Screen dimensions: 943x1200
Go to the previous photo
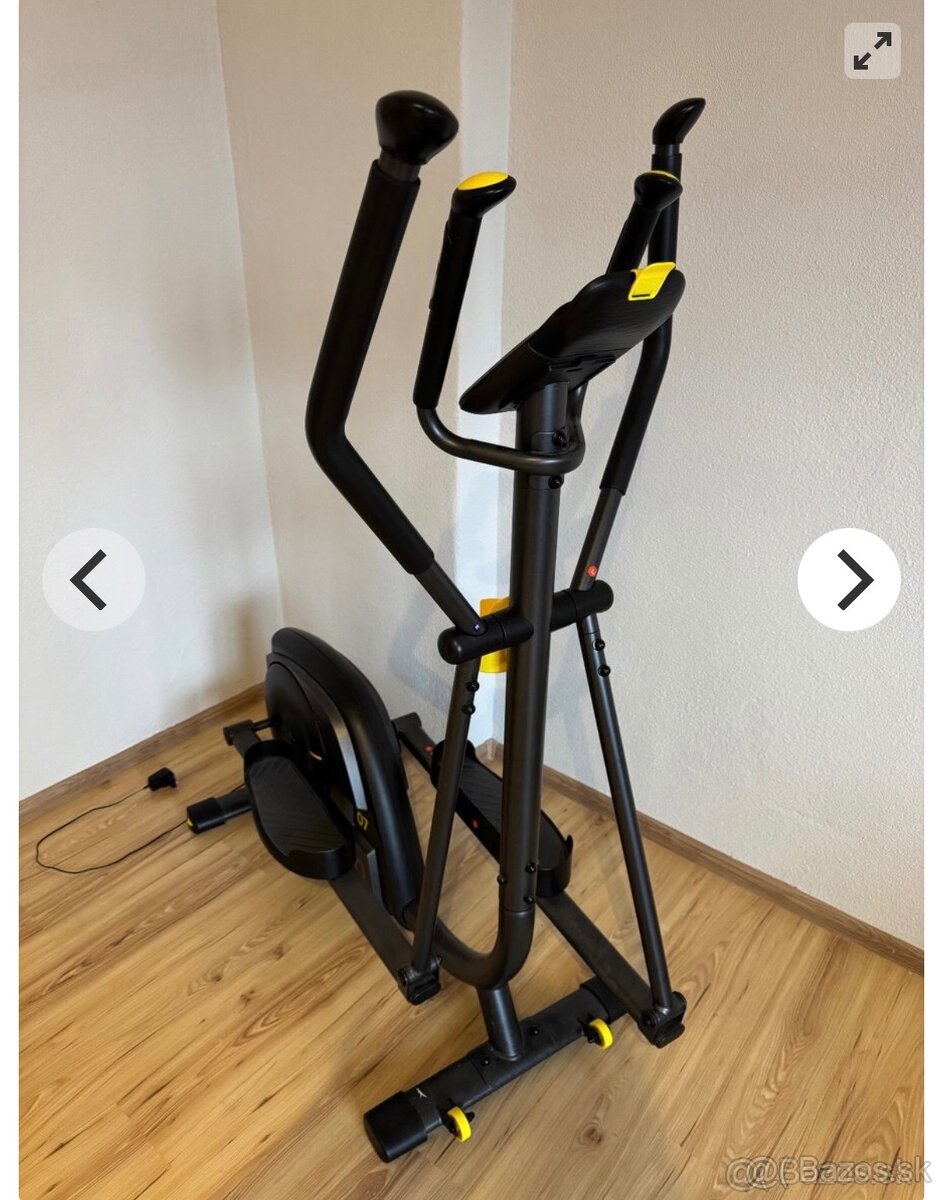93,579
